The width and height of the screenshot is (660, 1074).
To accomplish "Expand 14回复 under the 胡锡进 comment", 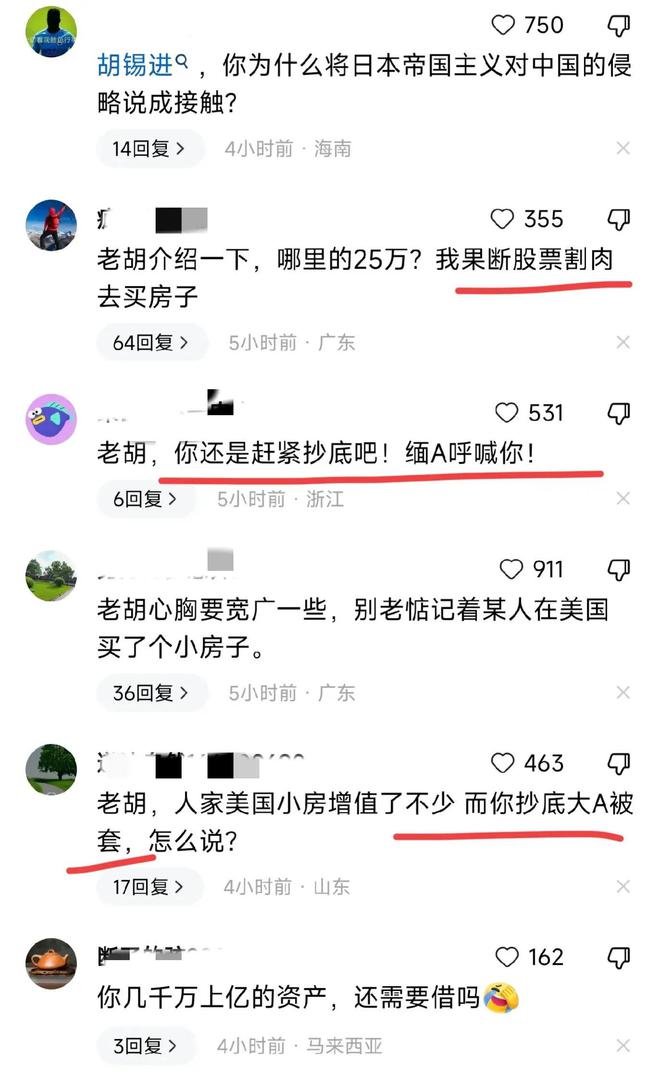I will (150, 149).
